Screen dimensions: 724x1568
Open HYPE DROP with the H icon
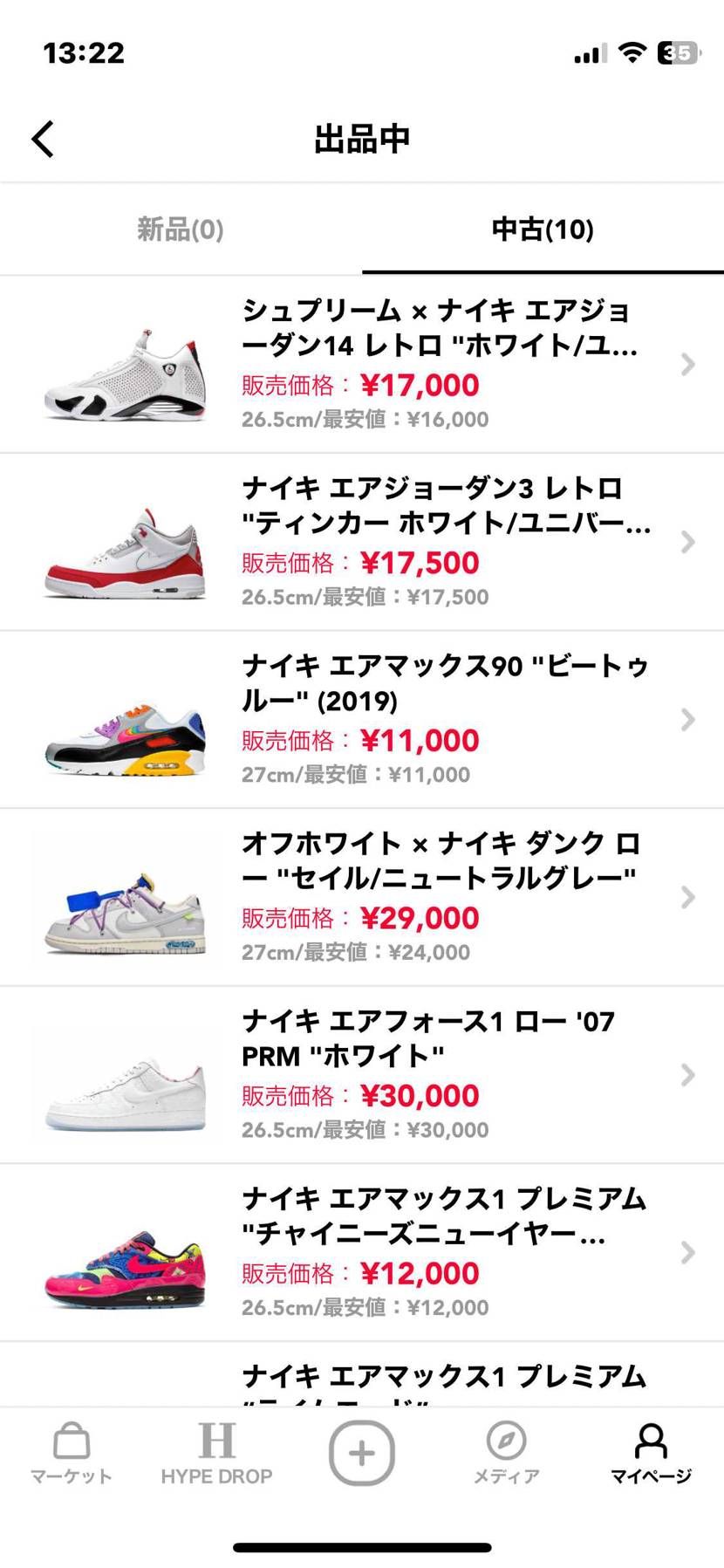pyautogui.click(x=217, y=1451)
